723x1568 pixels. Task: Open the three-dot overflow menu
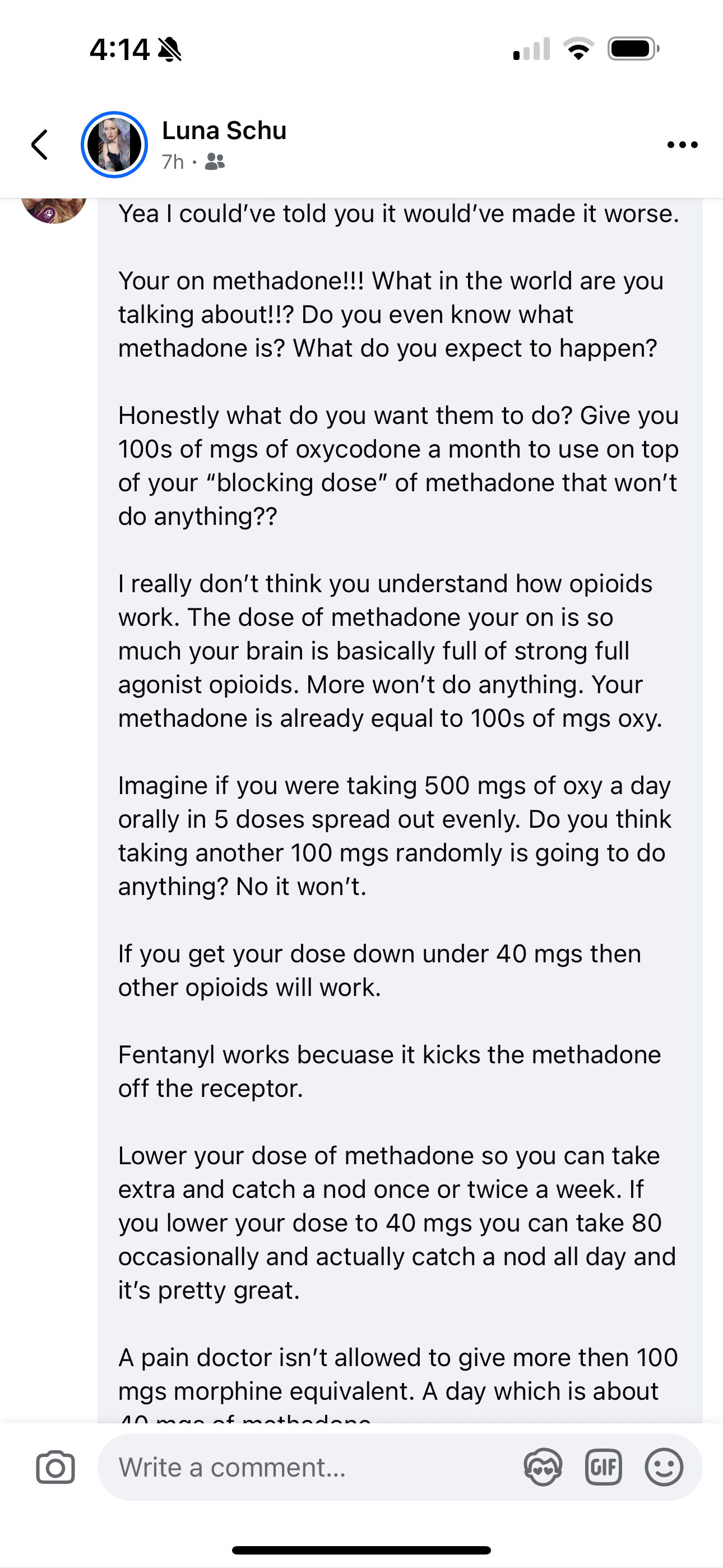682,145
